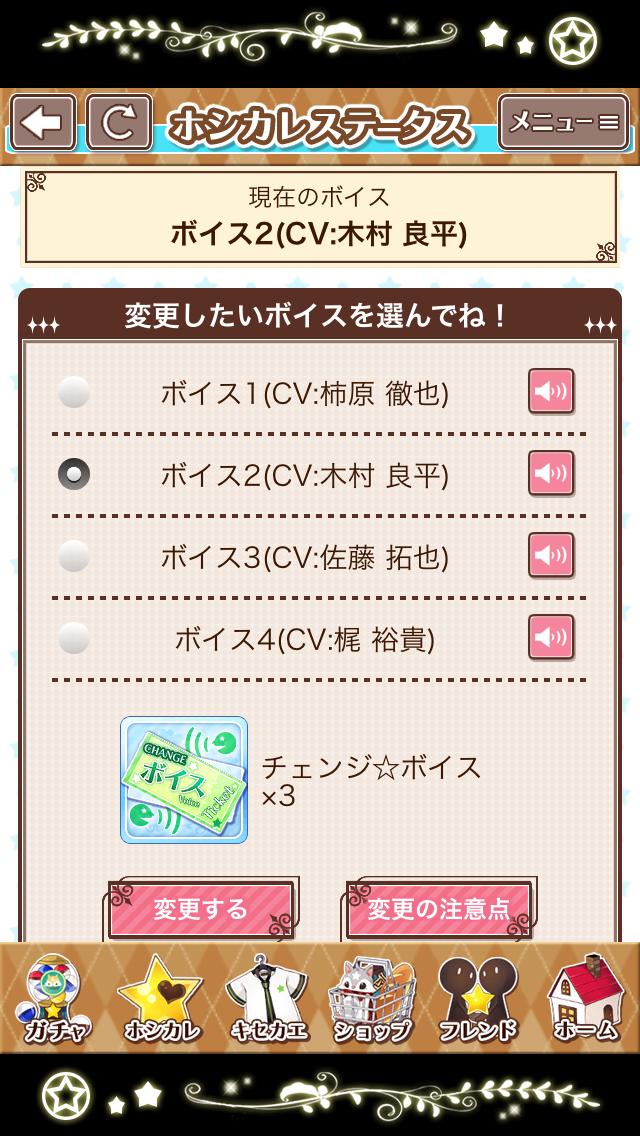Tap the 変更する button
The width and height of the screenshot is (640, 1136).
(x=201, y=910)
